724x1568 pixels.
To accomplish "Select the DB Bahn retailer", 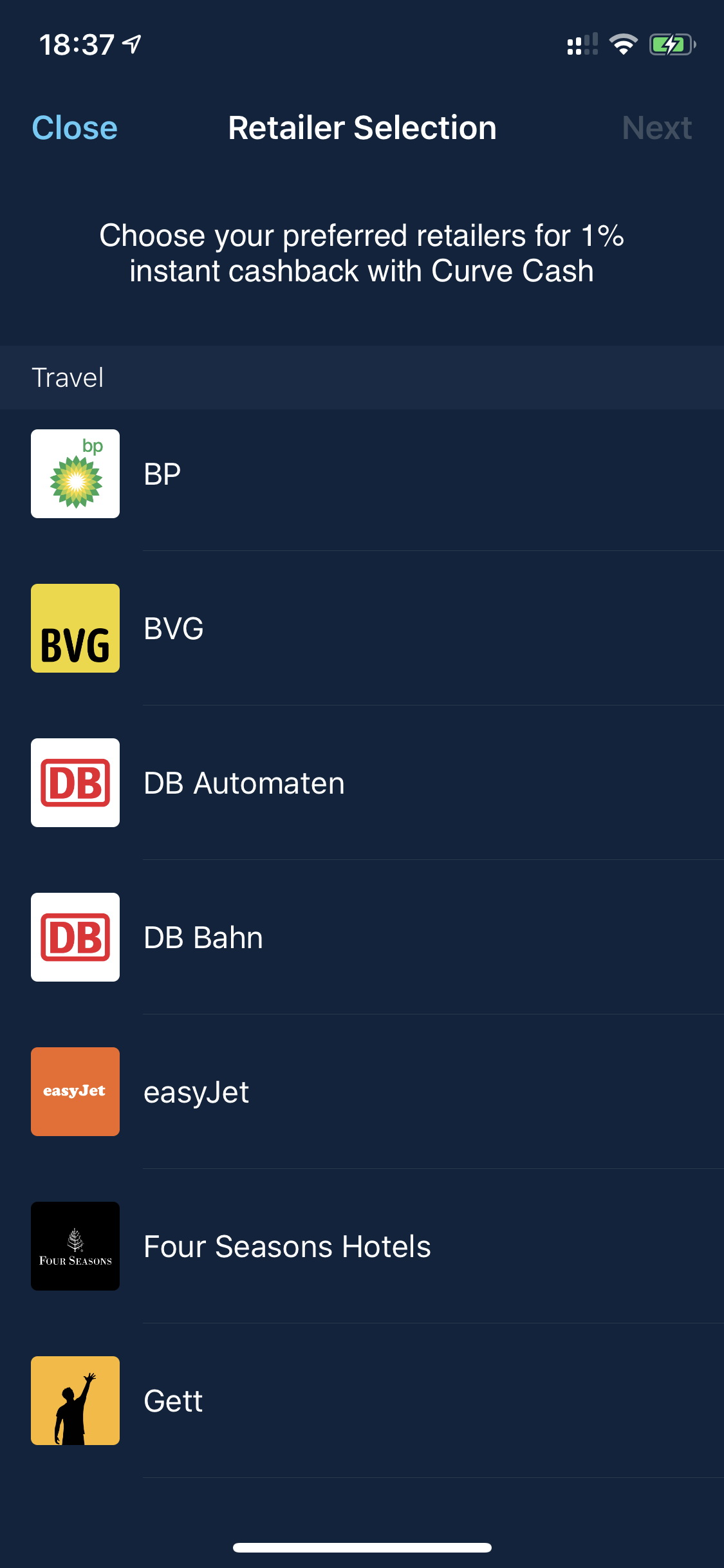I will pos(362,937).
